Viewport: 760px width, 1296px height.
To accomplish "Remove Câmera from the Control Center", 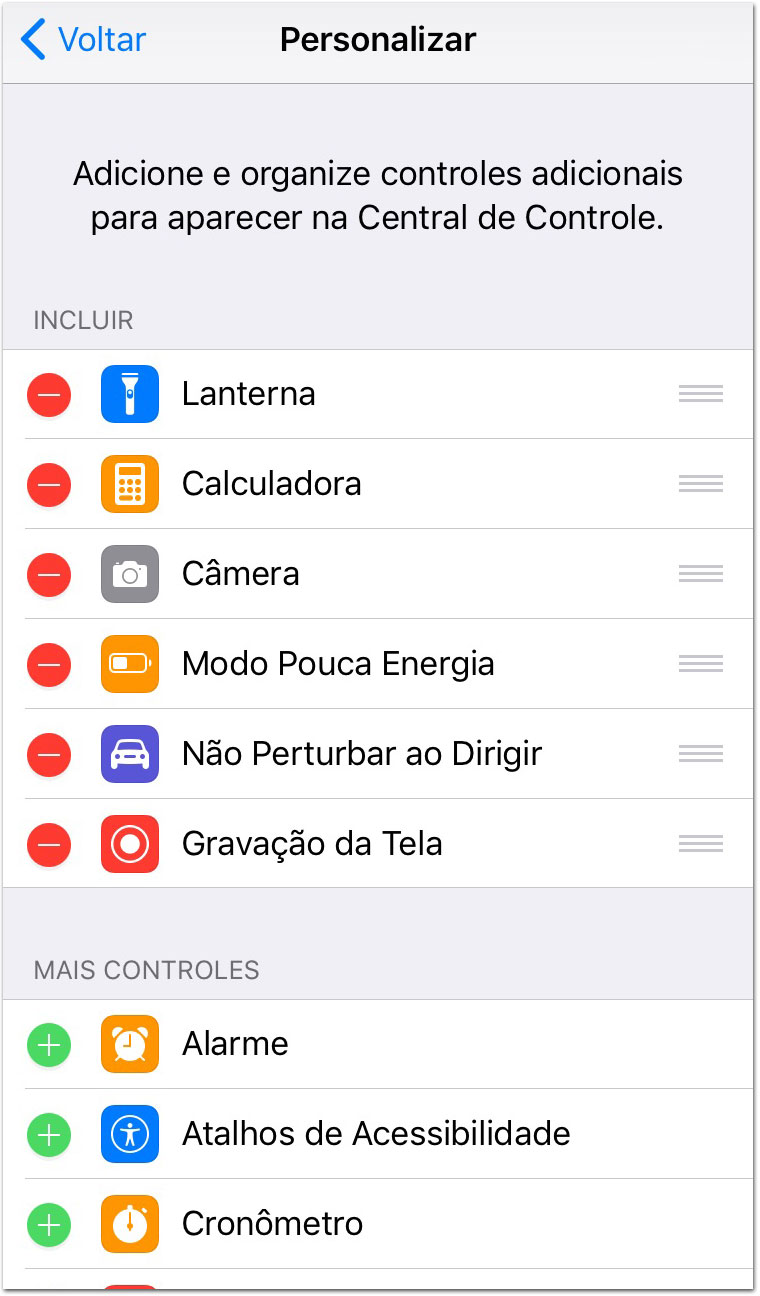I will point(48,574).
